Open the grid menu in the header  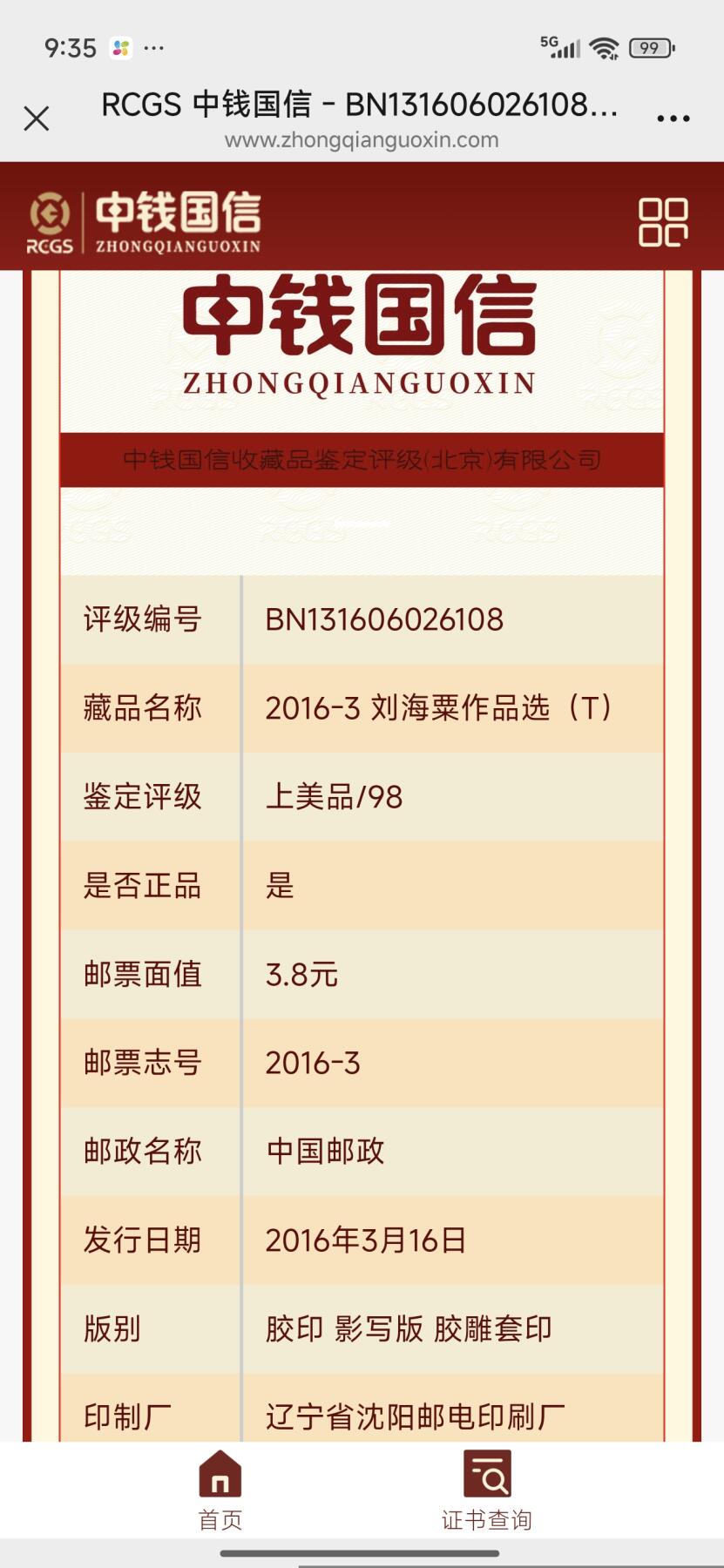pos(663,221)
